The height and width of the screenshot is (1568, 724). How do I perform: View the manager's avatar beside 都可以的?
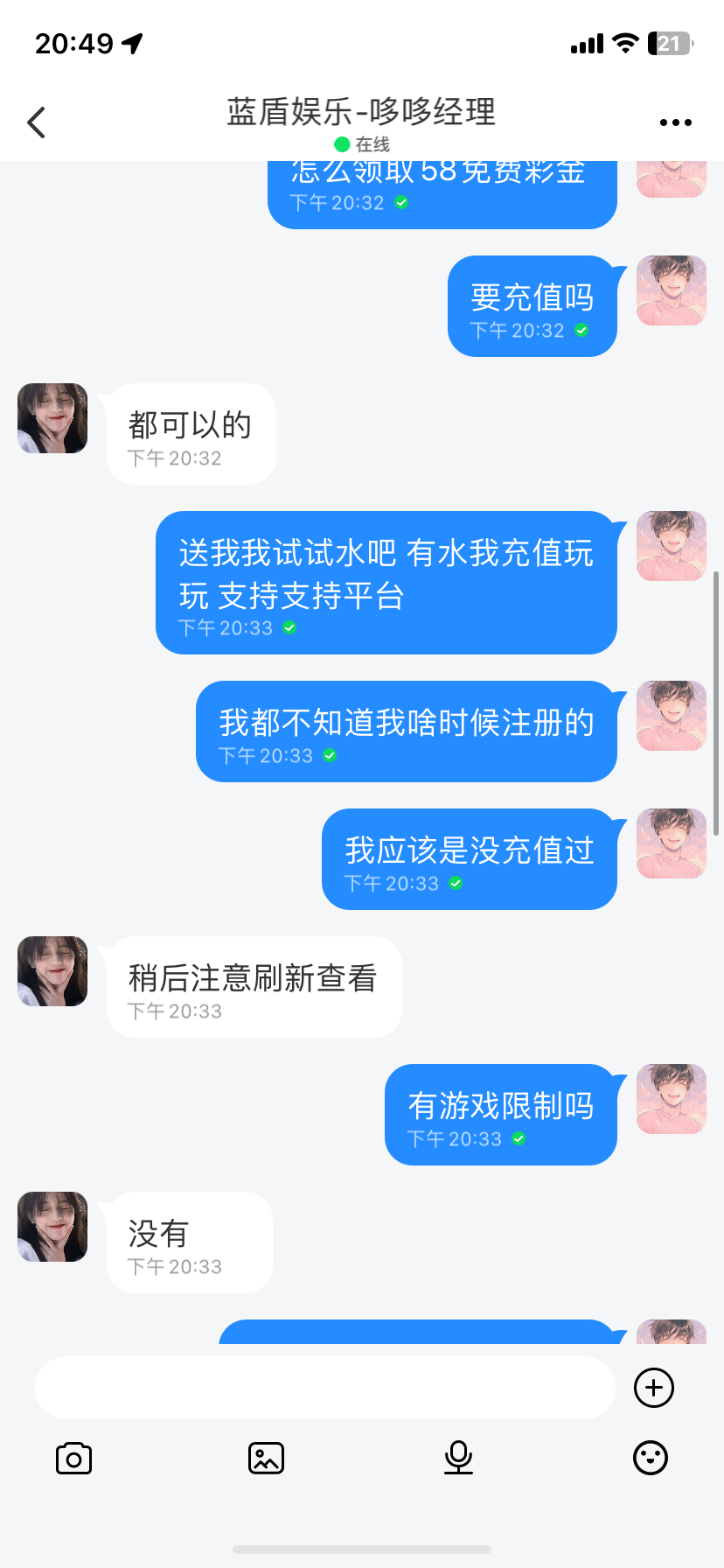click(52, 418)
